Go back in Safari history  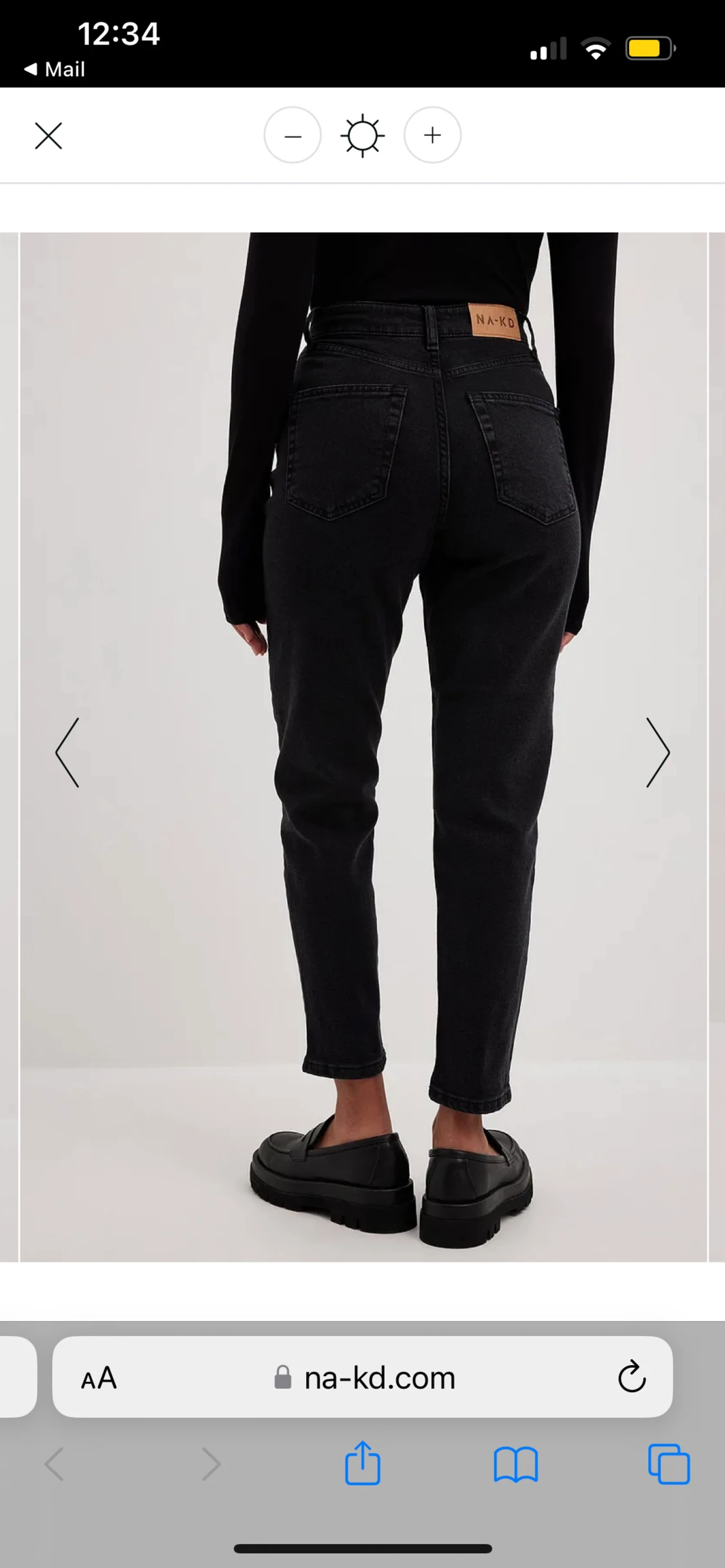54,1464
